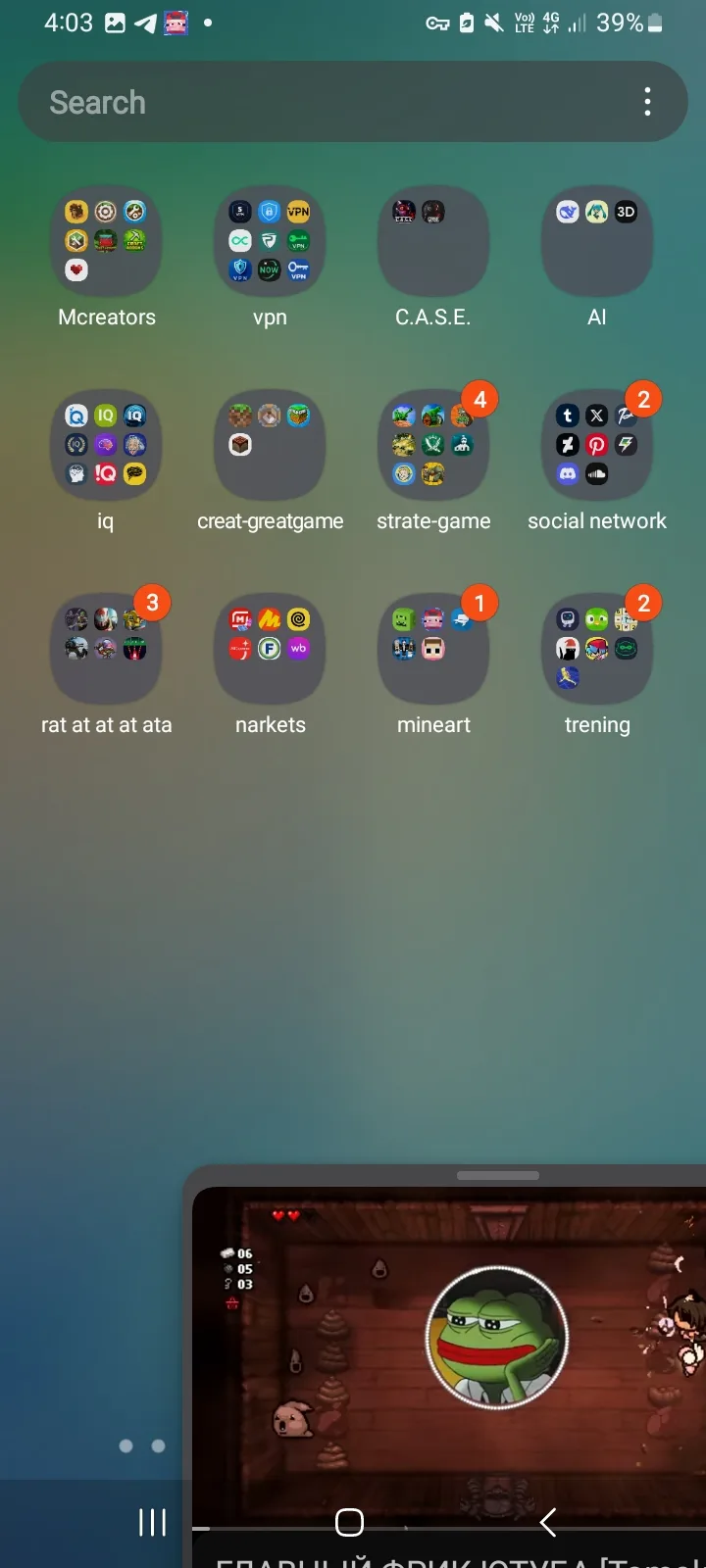
Task: Show recent apps from the navigation bar
Action: pos(152,1522)
